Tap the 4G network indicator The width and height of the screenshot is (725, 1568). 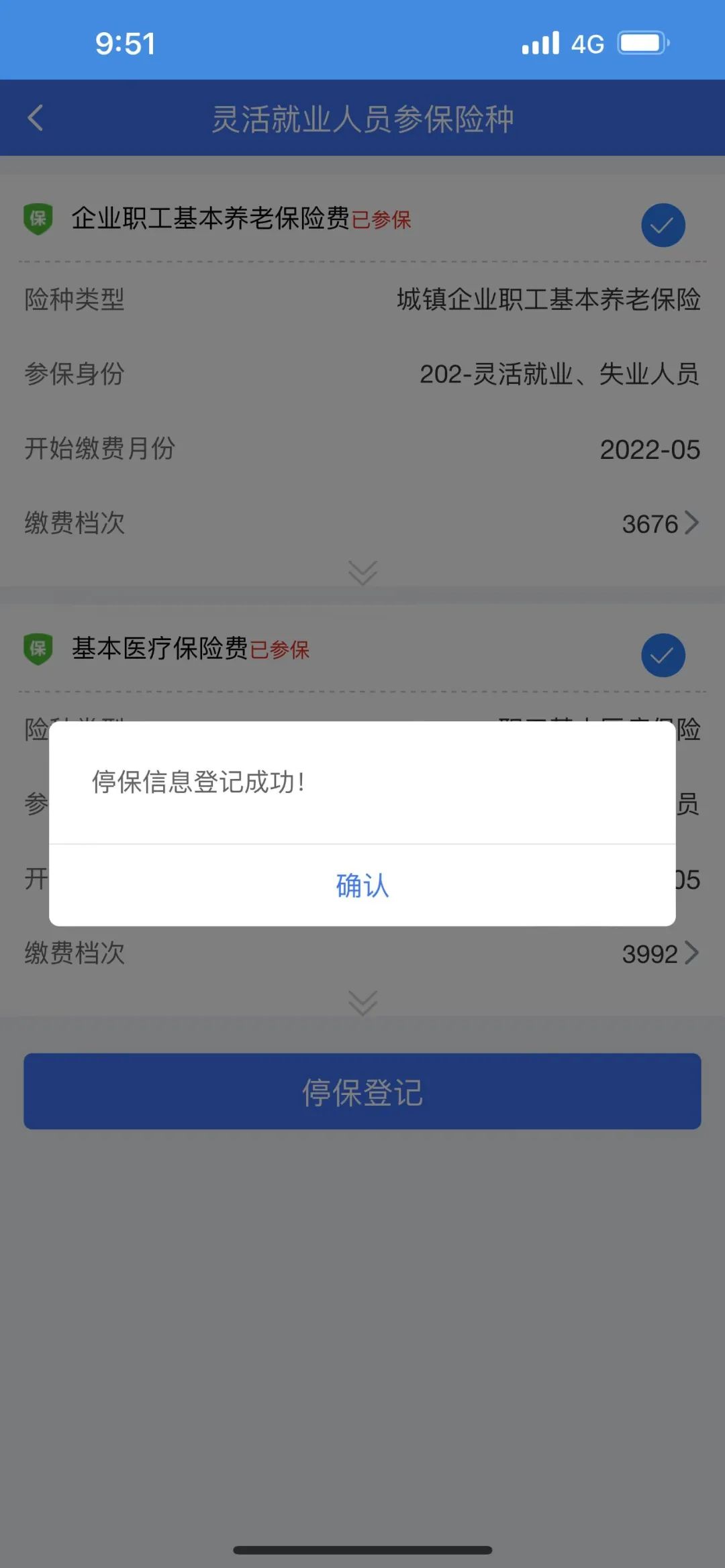point(587,43)
